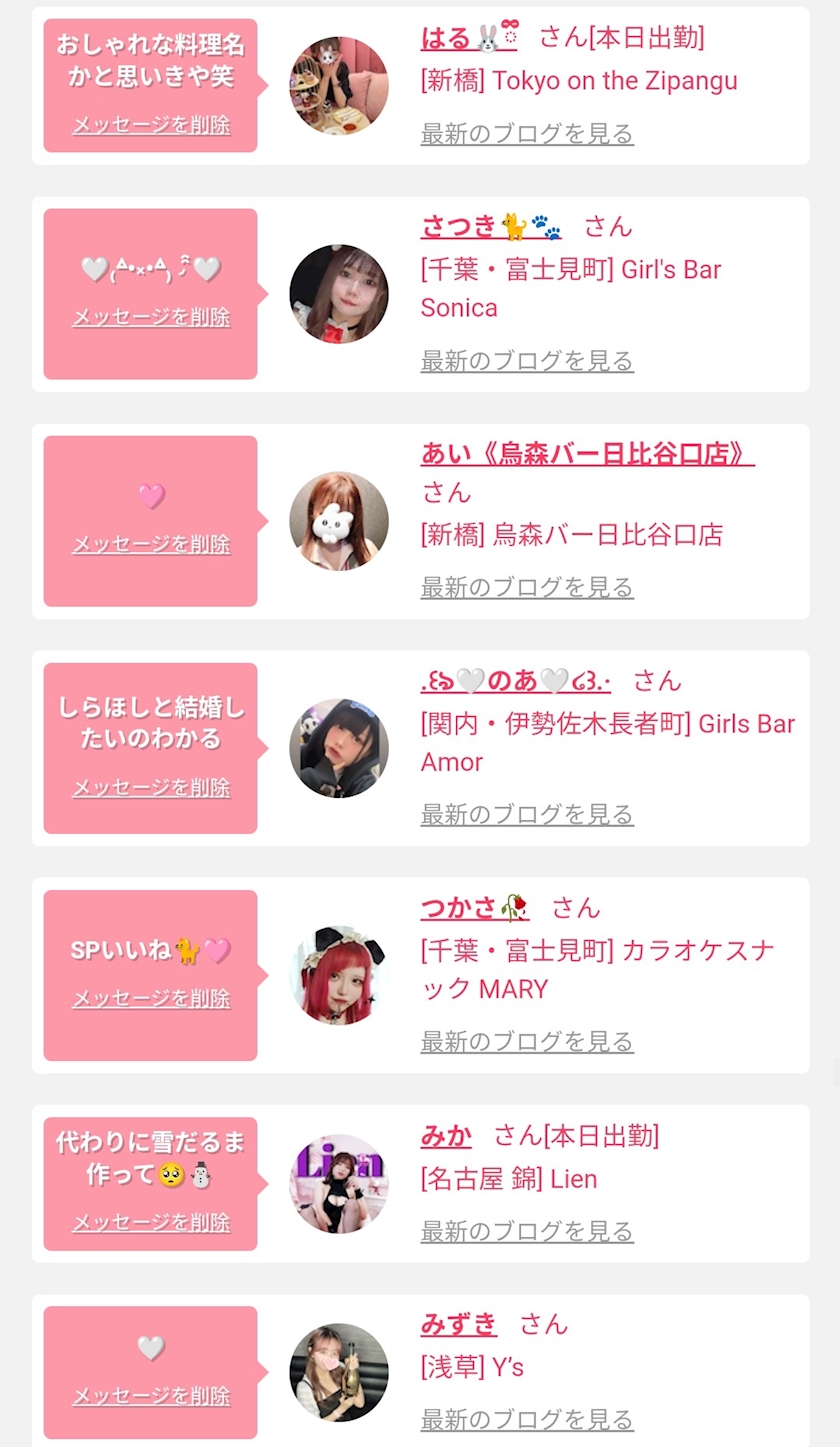Viewport: 840px width, 1447px height.
Task: Open はる's profile name link
Action: coord(469,38)
